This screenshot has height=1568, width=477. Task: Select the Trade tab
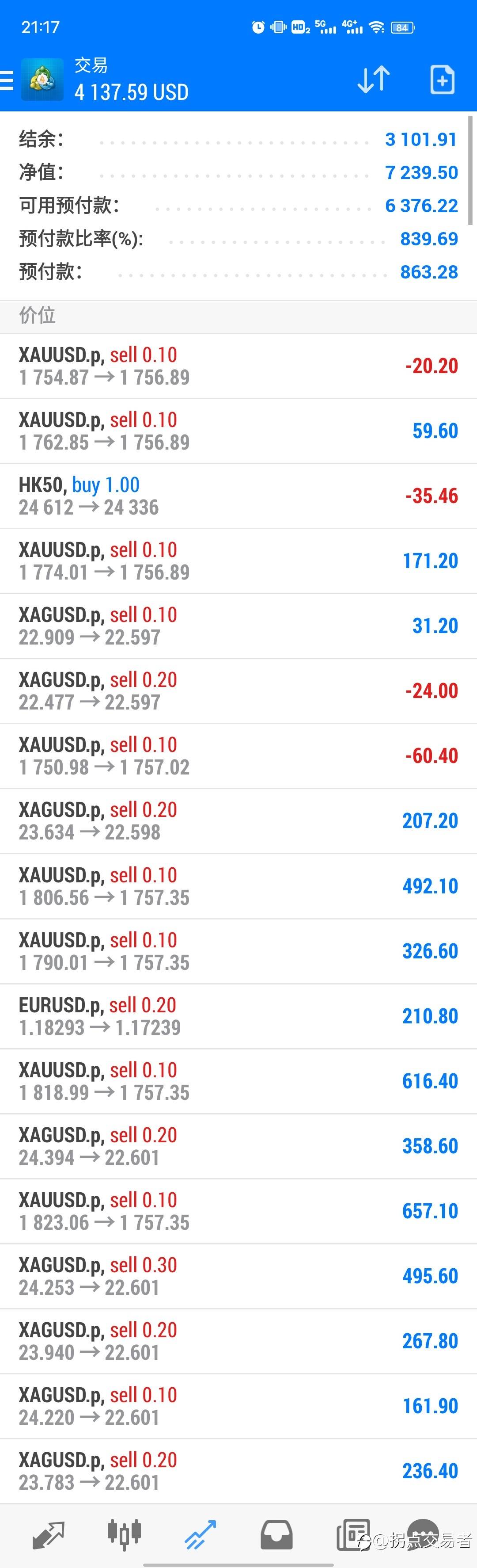point(201,1534)
